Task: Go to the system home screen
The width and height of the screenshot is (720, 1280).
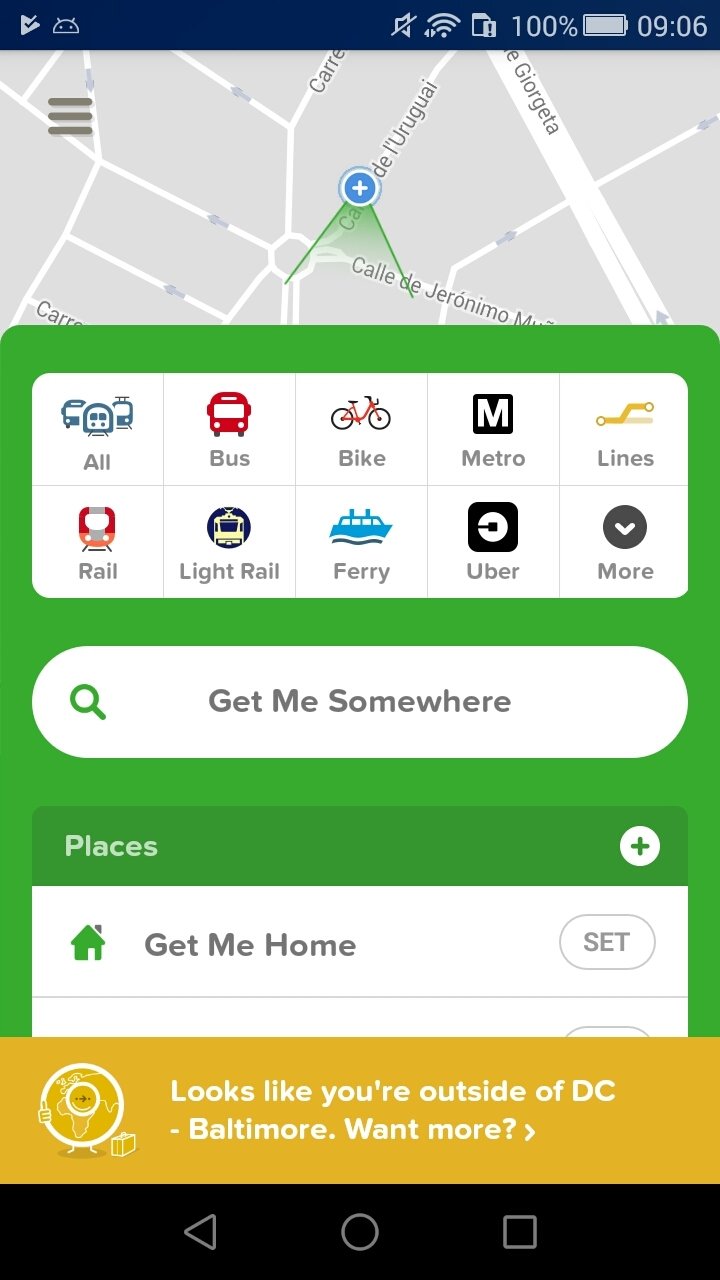Action: [x=360, y=1232]
